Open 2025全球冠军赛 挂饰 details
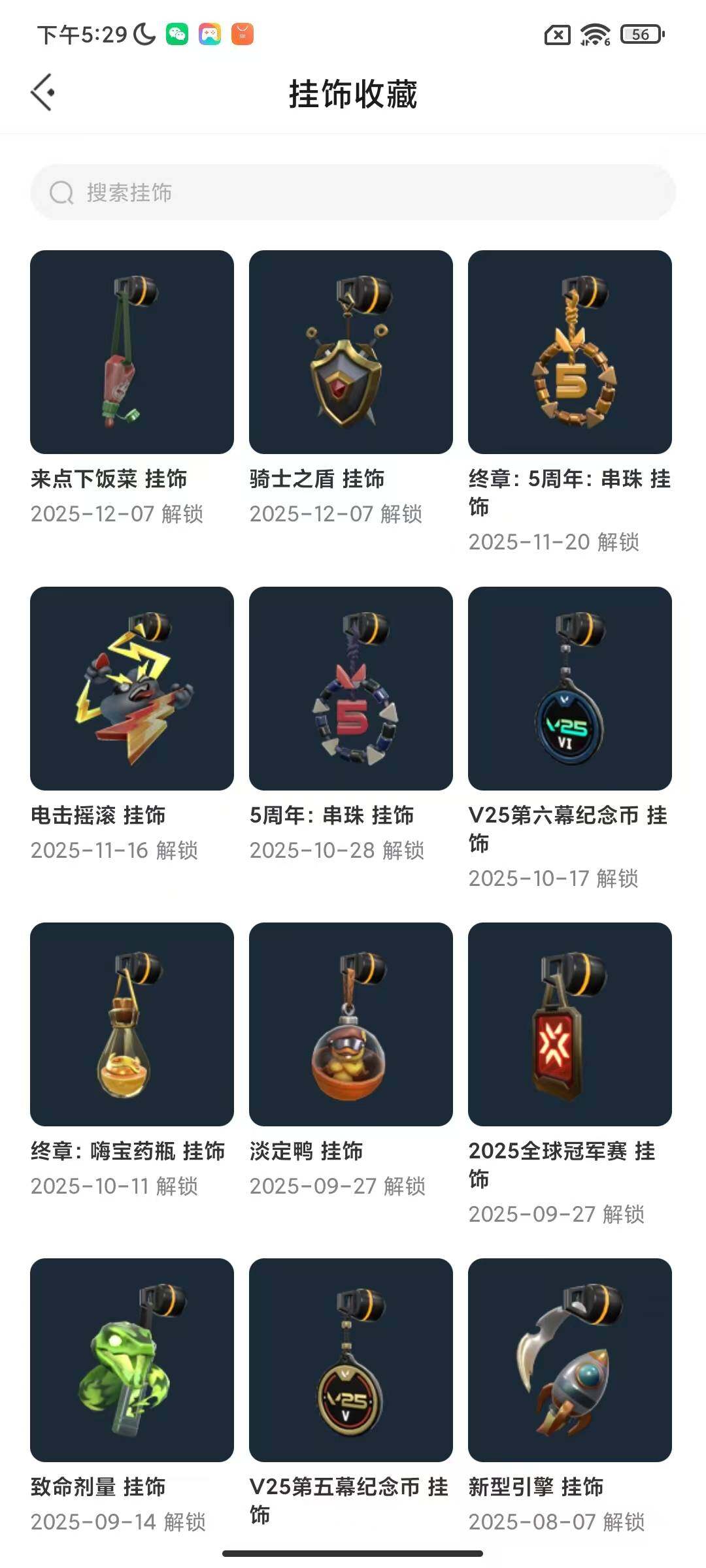 tap(570, 1024)
